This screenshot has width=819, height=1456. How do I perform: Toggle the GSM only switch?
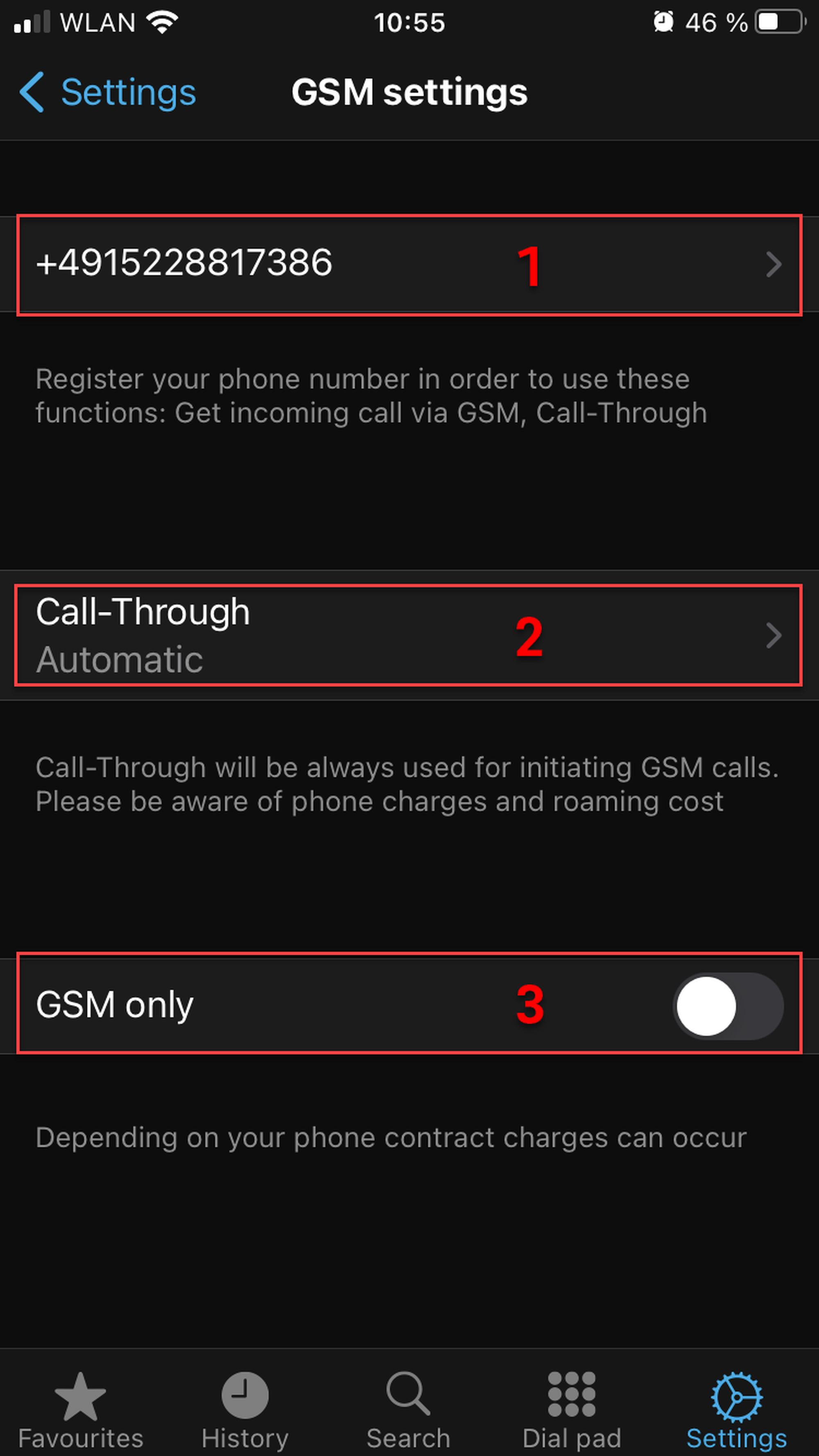pos(727,1006)
